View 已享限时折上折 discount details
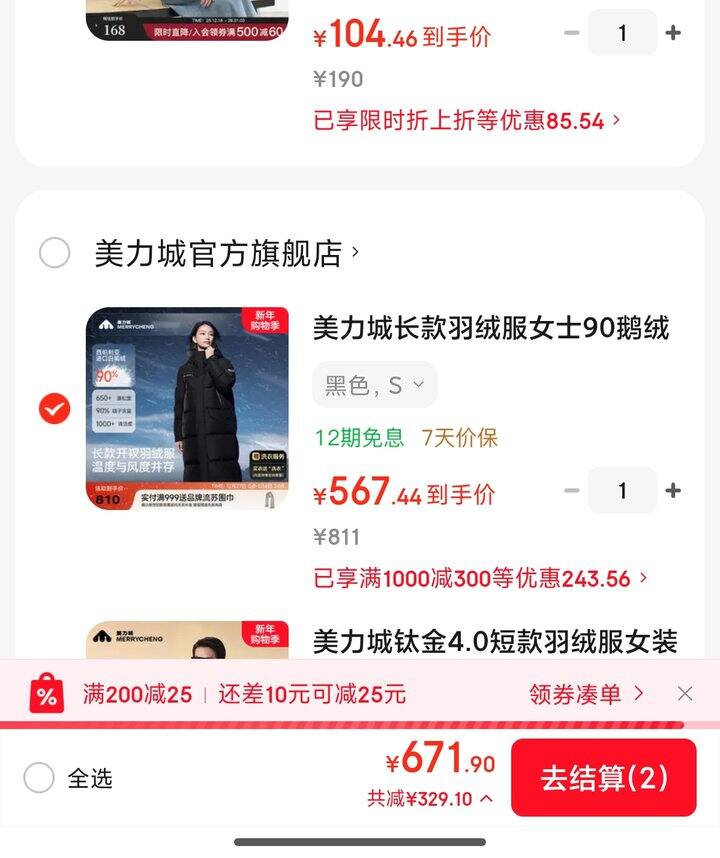 pyautogui.click(x=467, y=121)
